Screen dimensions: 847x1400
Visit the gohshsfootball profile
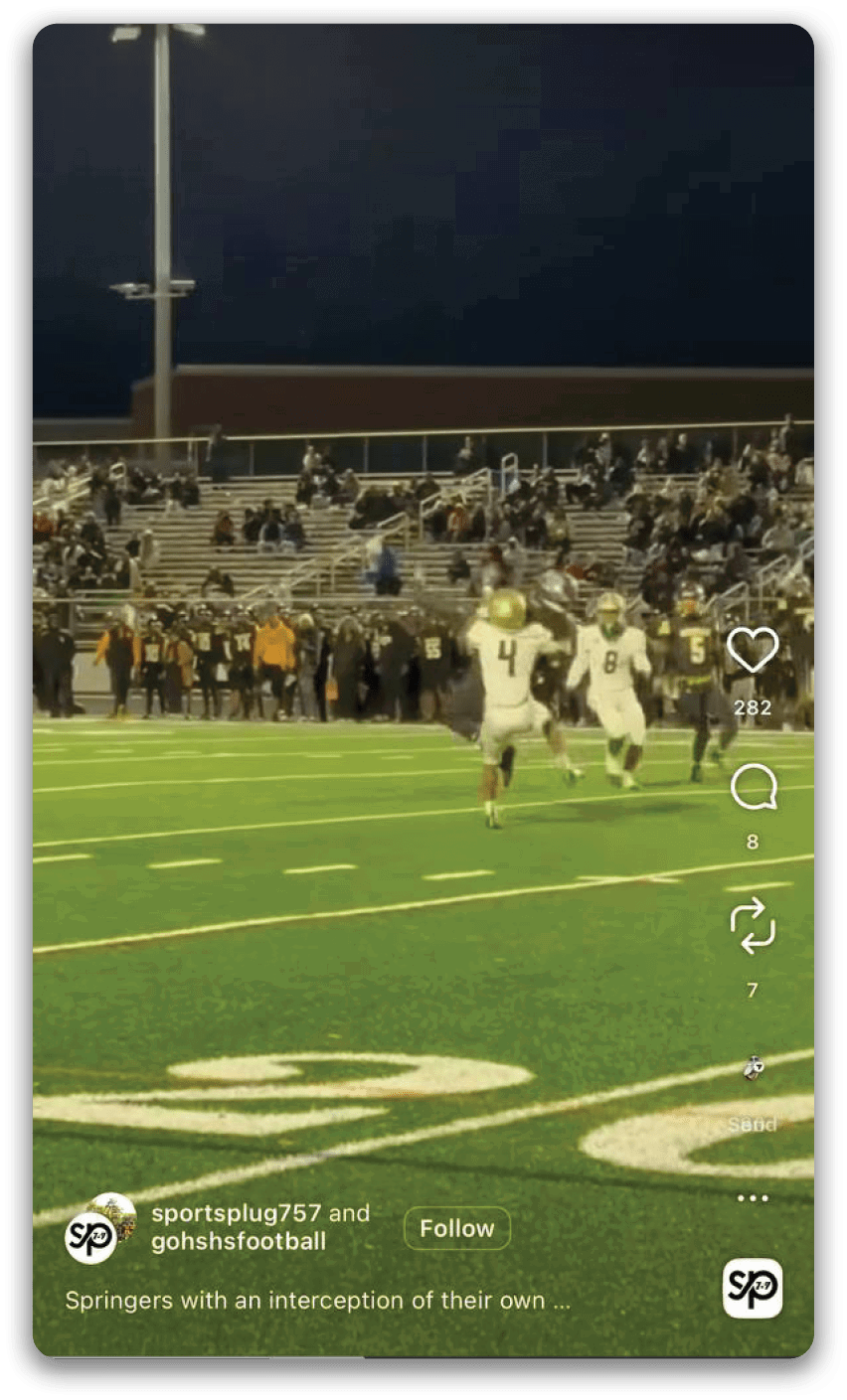[x=238, y=1242]
